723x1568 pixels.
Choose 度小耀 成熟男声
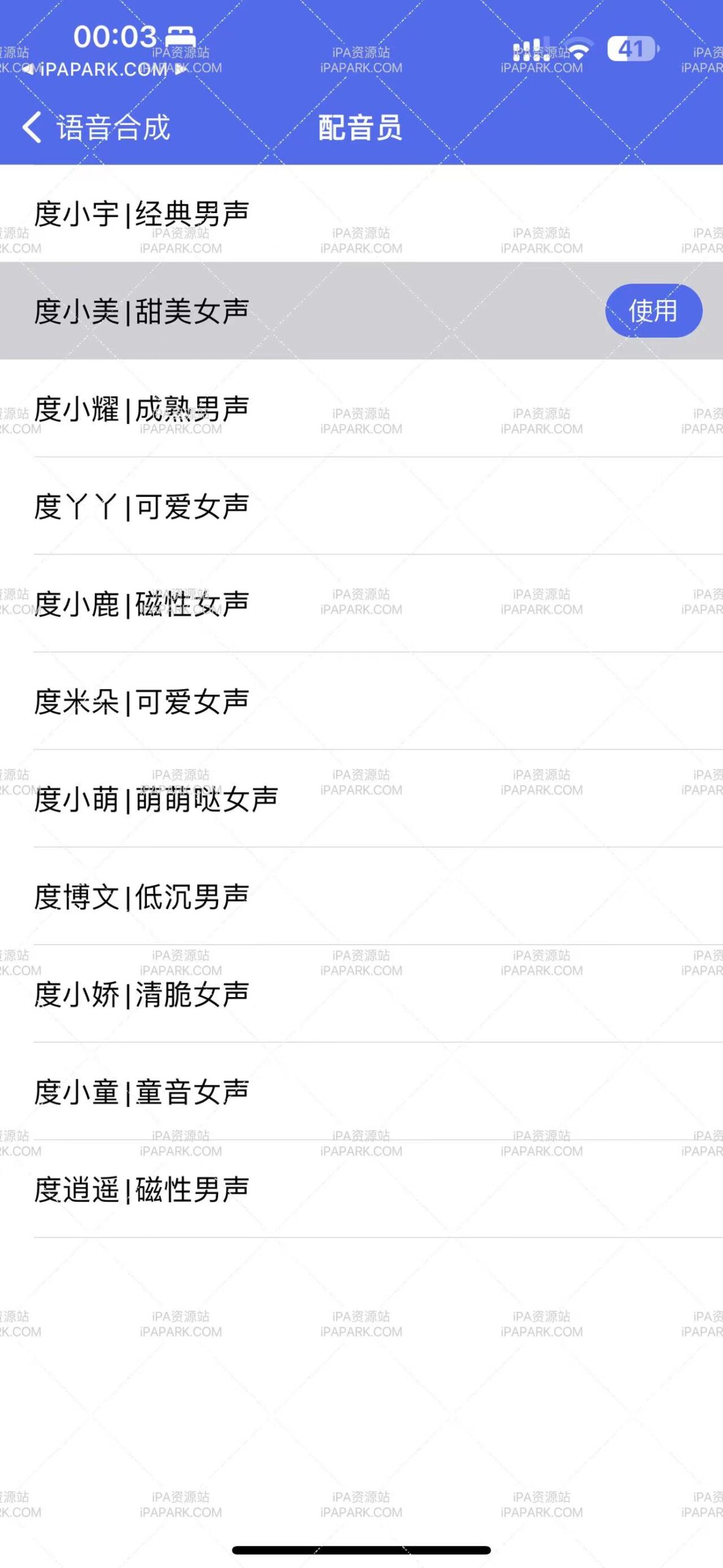click(142, 409)
